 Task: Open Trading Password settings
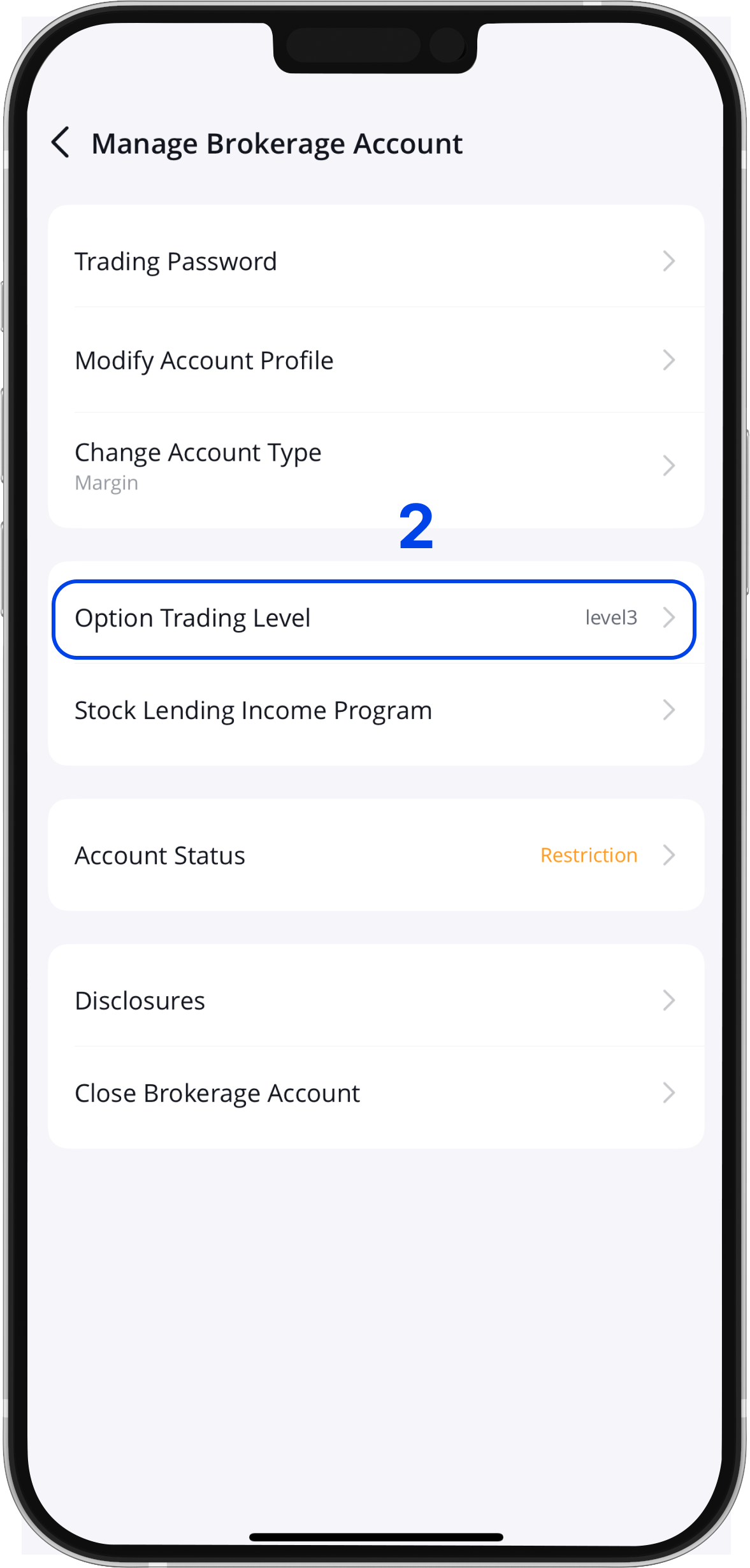coord(375,261)
